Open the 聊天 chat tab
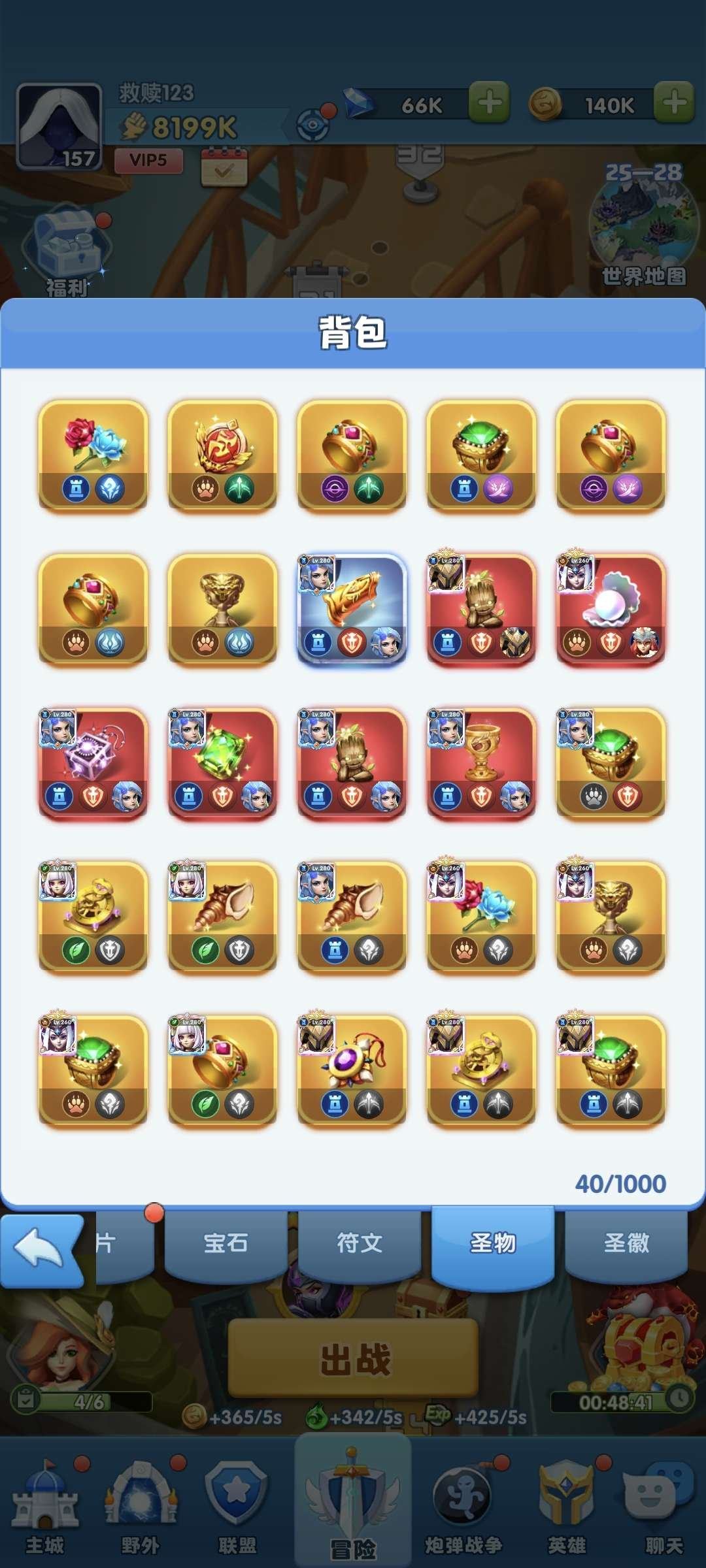 (663, 1509)
